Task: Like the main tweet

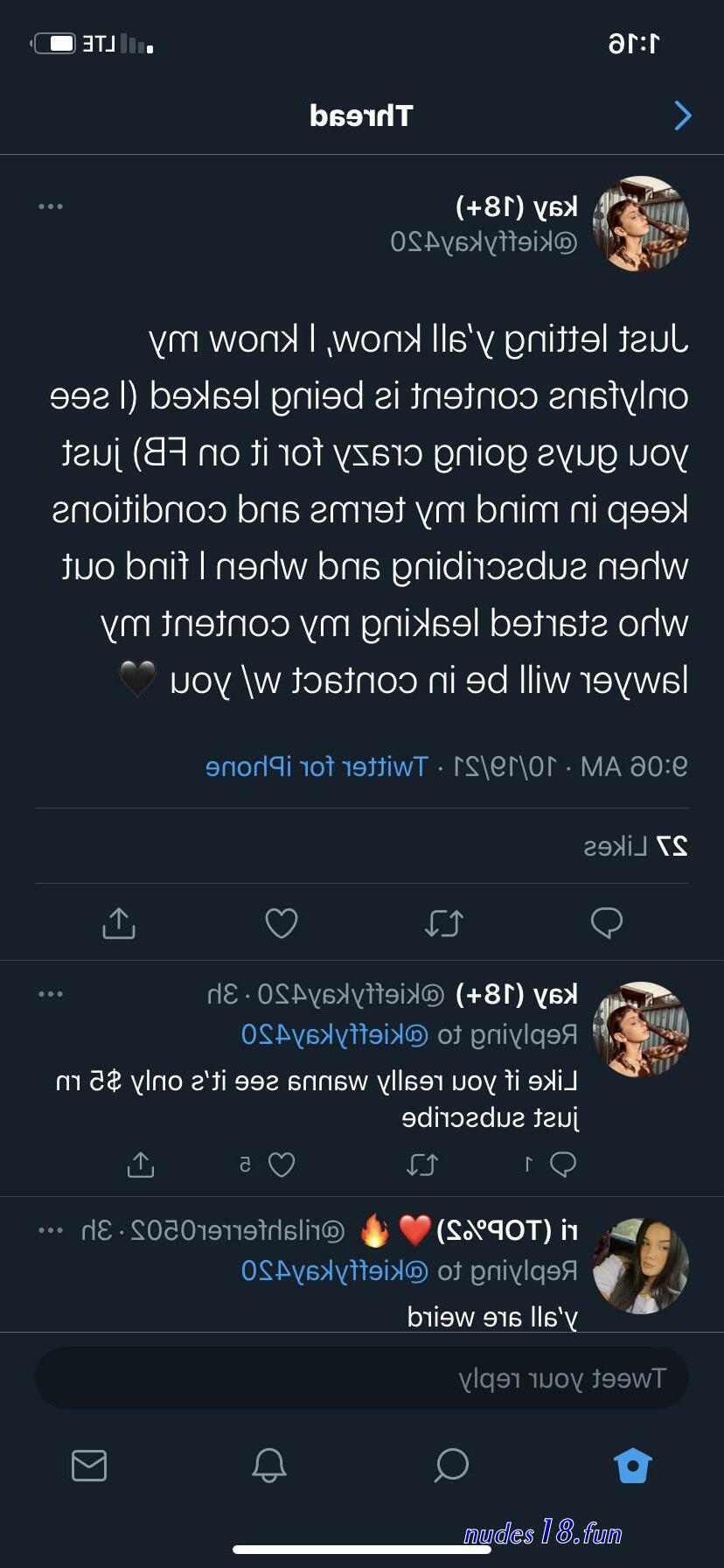Action: pyautogui.click(x=282, y=922)
